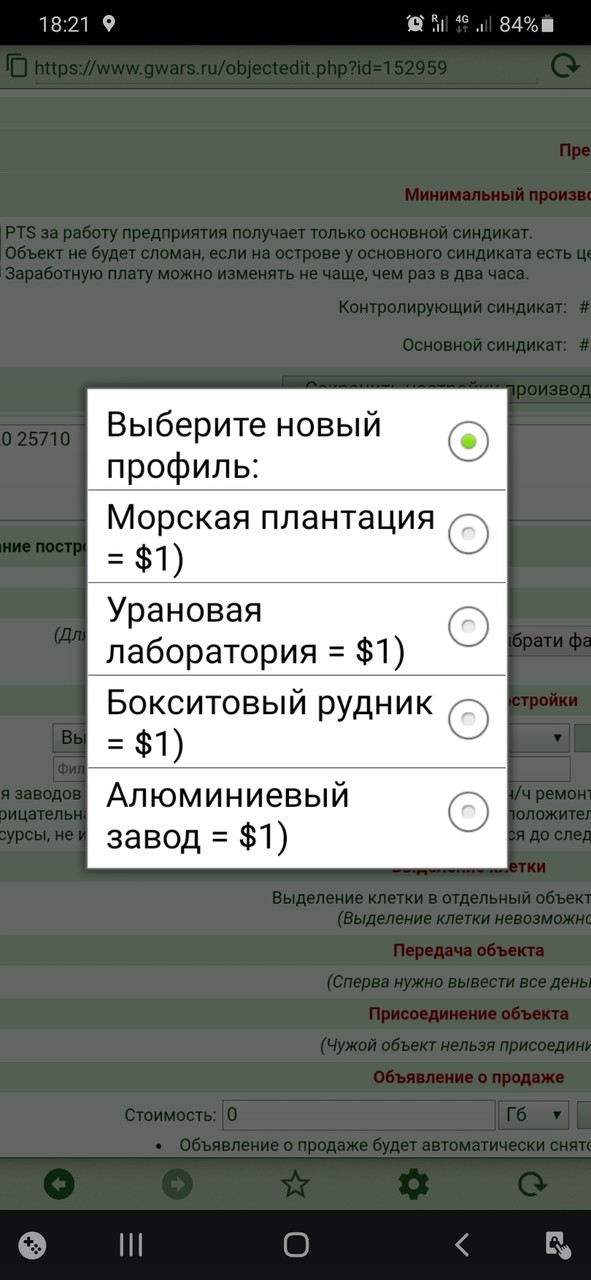The image size is (591, 1280).
Task: Refresh using the bottom toolbar reload icon
Action: [531, 1184]
